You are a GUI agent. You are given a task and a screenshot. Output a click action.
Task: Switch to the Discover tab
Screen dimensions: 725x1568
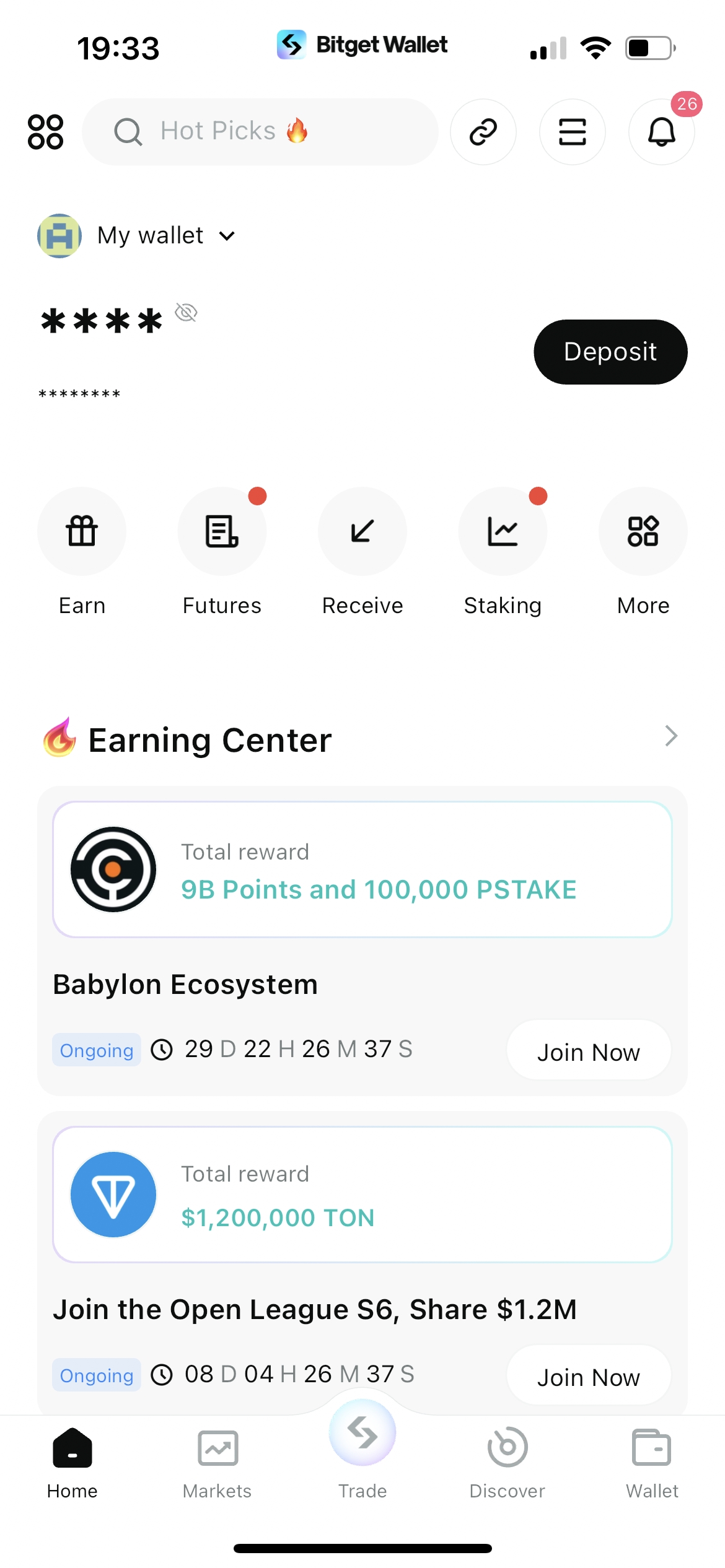click(507, 1463)
